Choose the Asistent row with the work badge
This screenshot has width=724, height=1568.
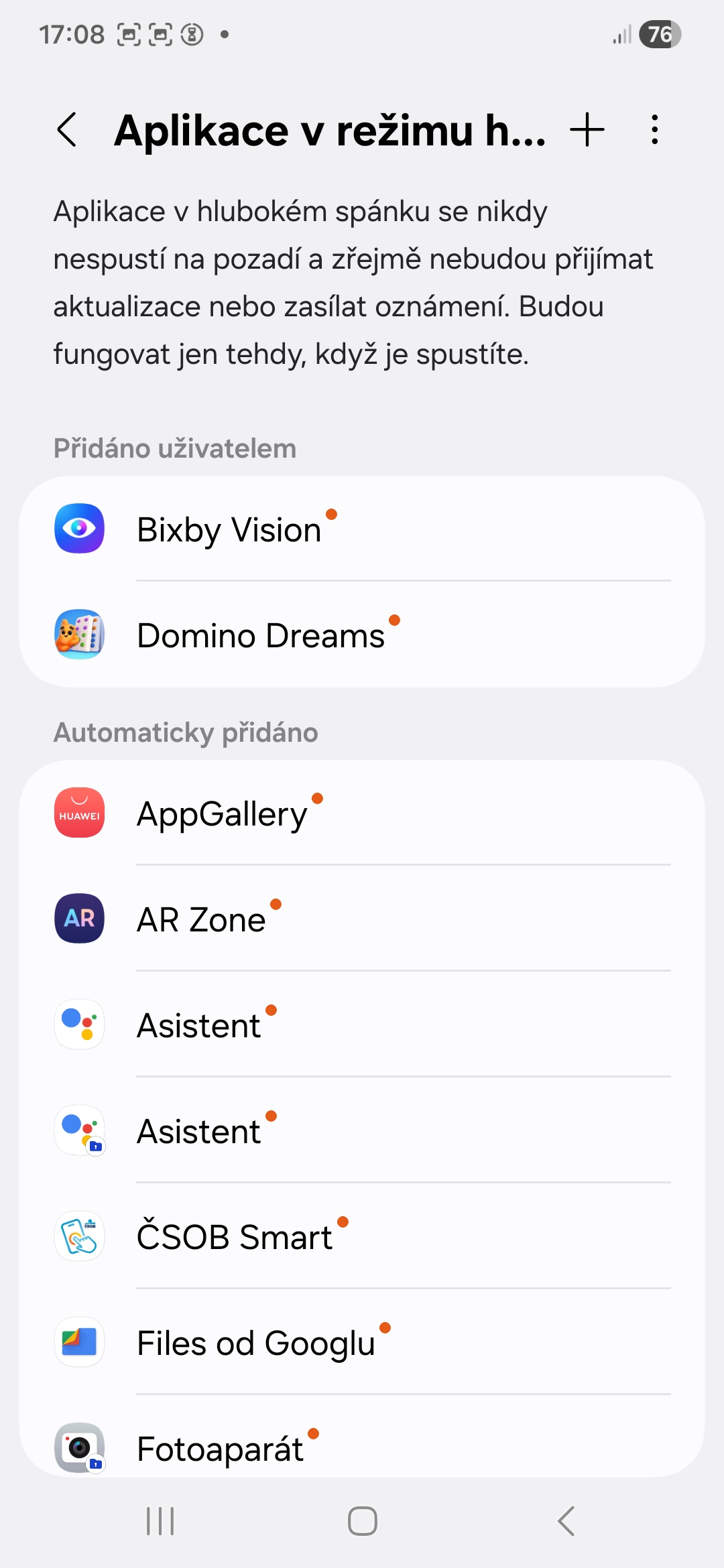(x=362, y=1130)
